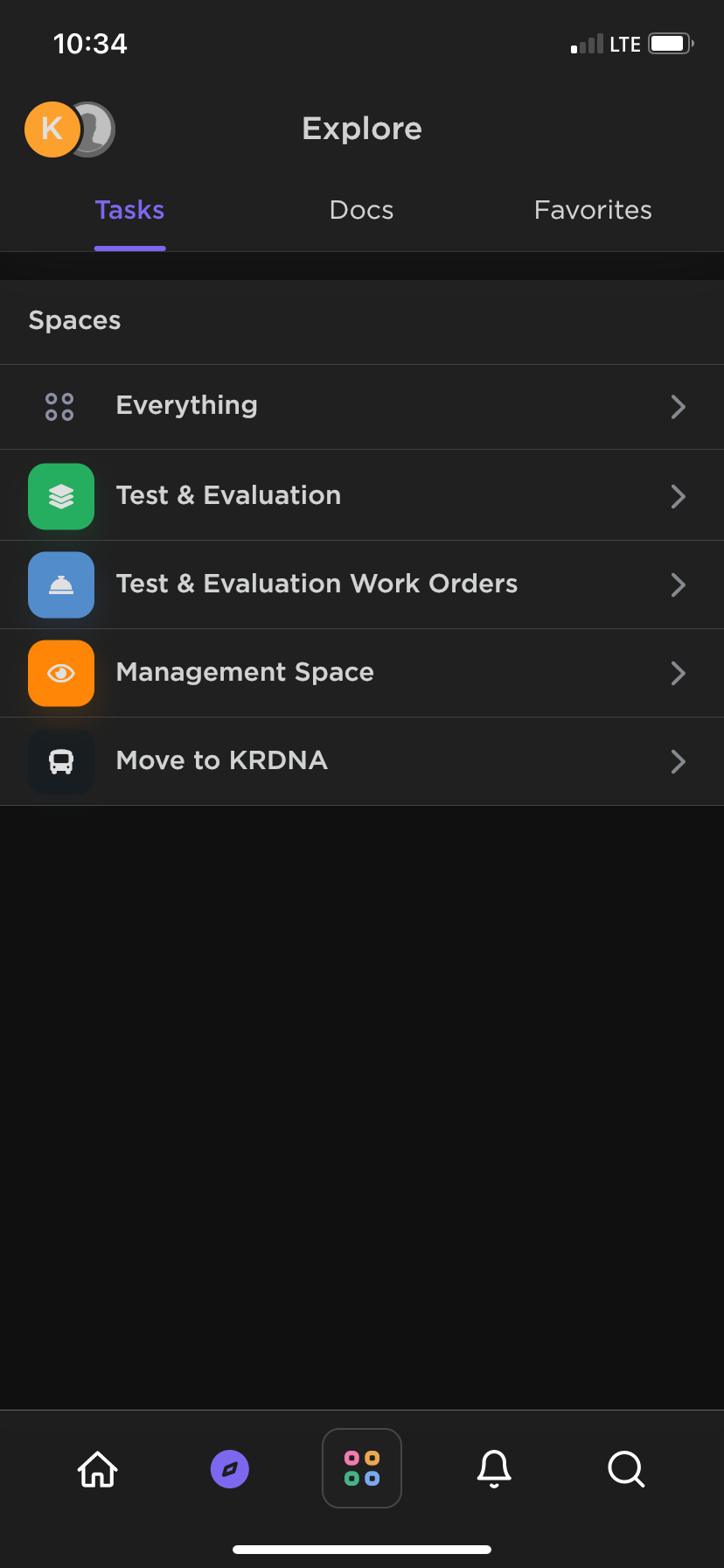The width and height of the screenshot is (724, 1568).
Task: Open the workspace avatar with letter K
Action: click(x=52, y=129)
